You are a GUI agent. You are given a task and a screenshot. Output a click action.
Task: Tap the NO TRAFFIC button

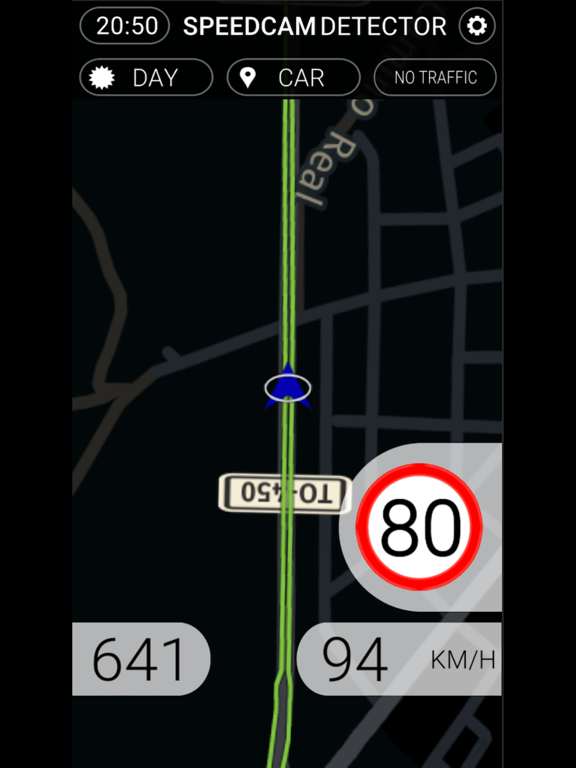pyautogui.click(x=435, y=77)
